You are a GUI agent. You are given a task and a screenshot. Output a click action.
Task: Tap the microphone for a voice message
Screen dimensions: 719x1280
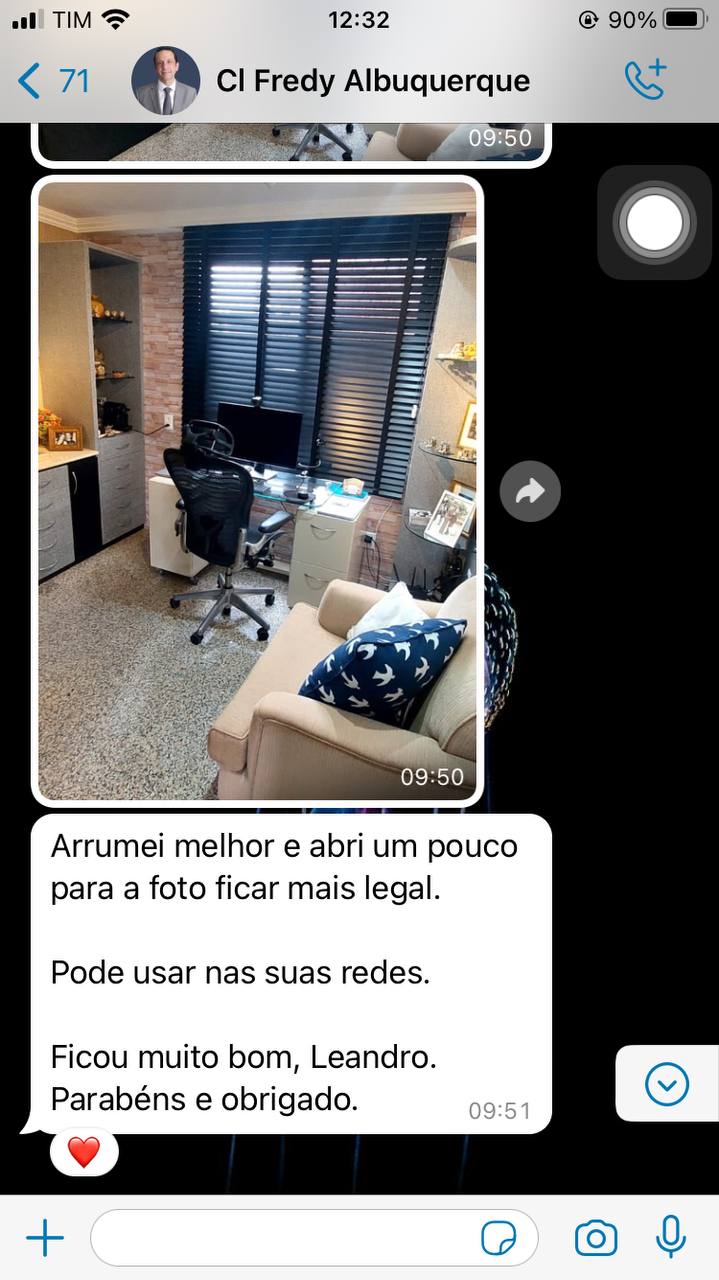670,1238
